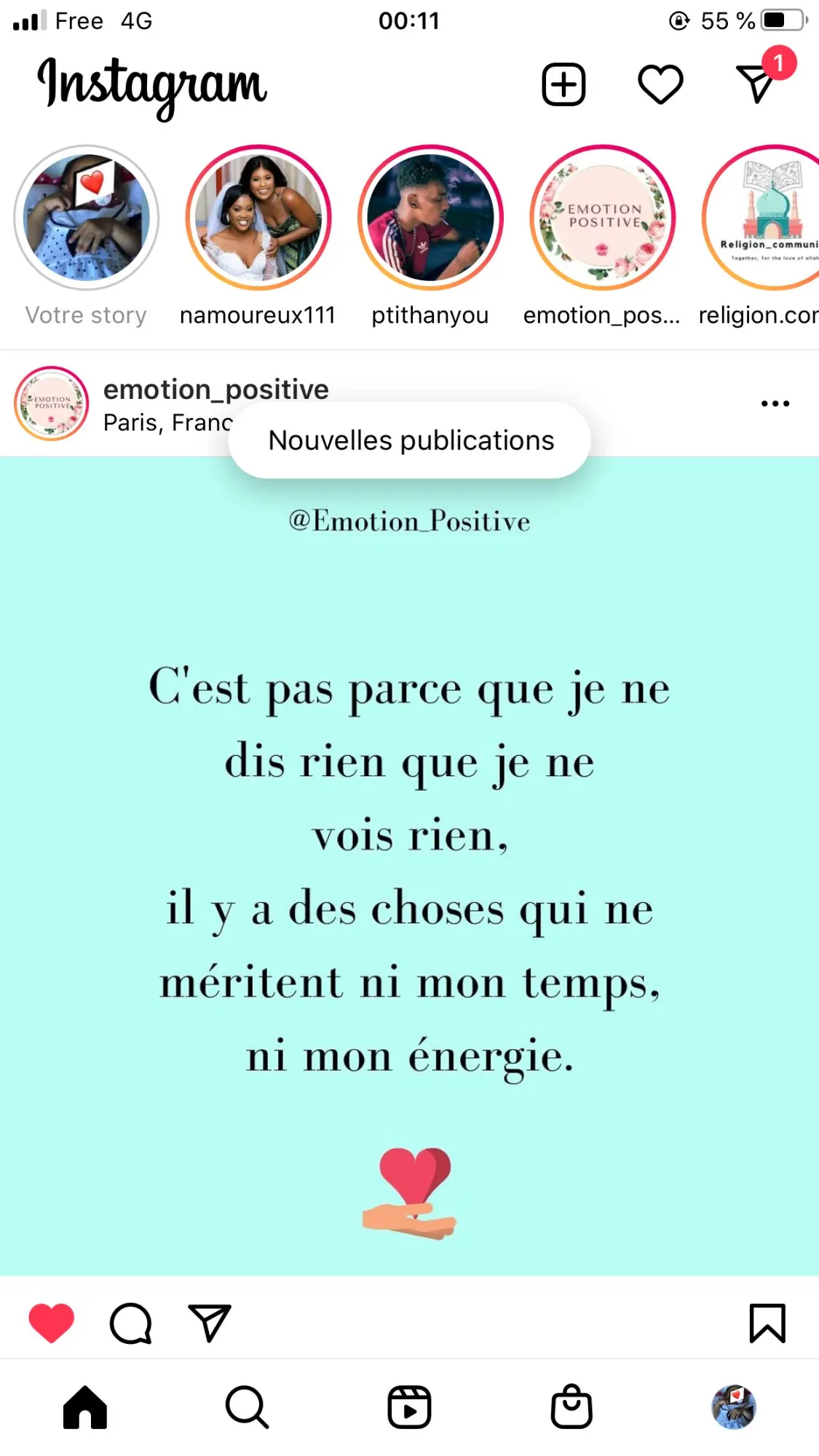
Task: Bookmark the emotion_positive post
Action: click(767, 1323)
